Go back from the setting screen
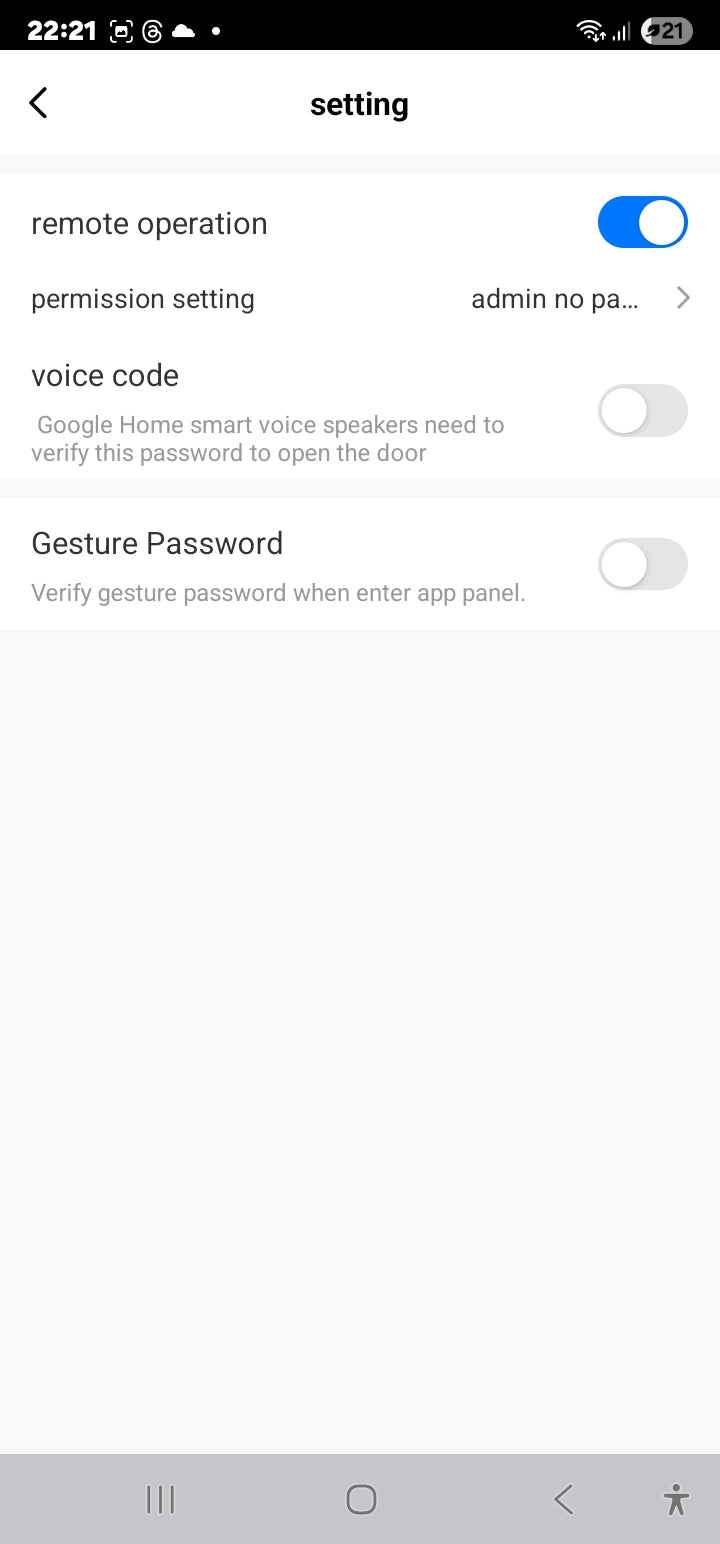The width and height of the screenshot is (720, 1544). 38,103
